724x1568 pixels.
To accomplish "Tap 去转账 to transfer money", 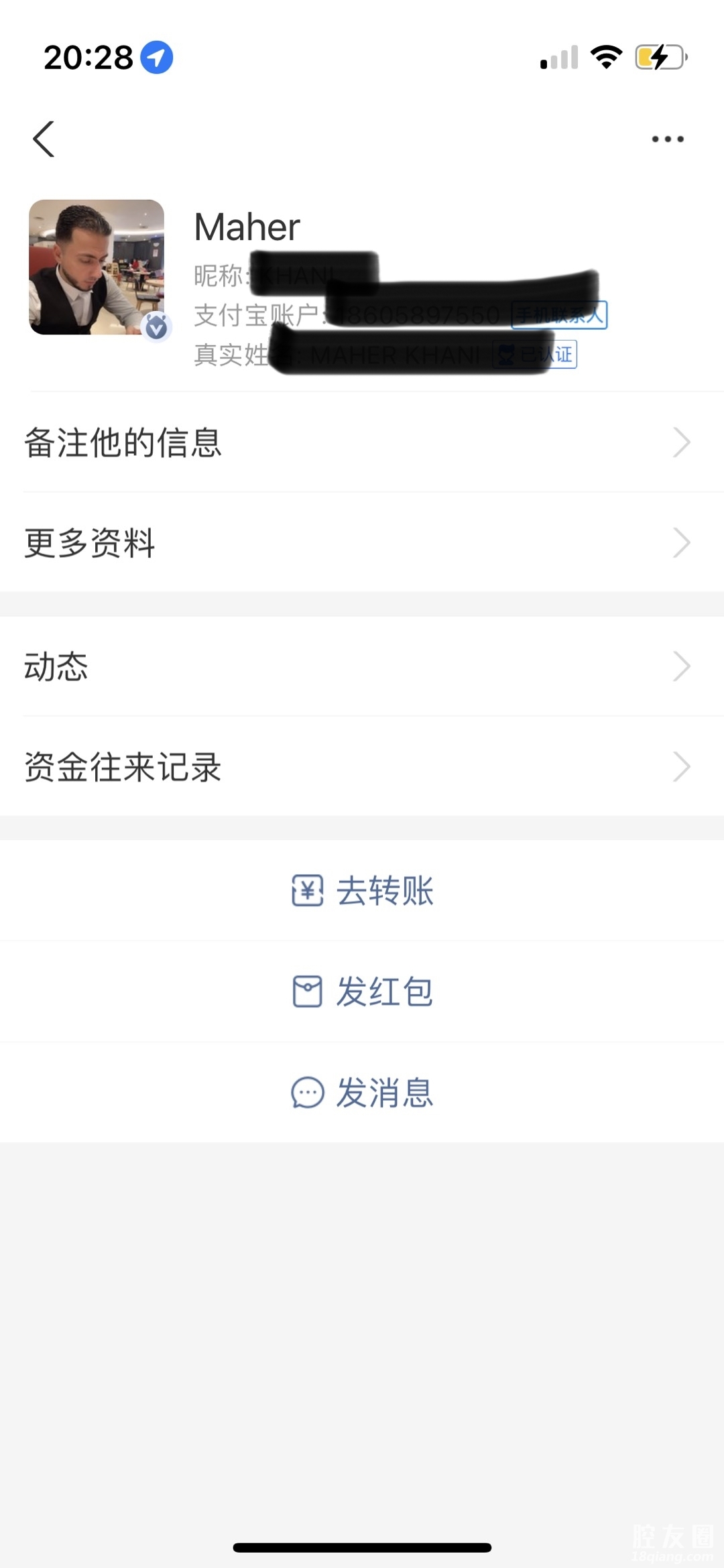I will pyautogui.click(x=363, y=891).
